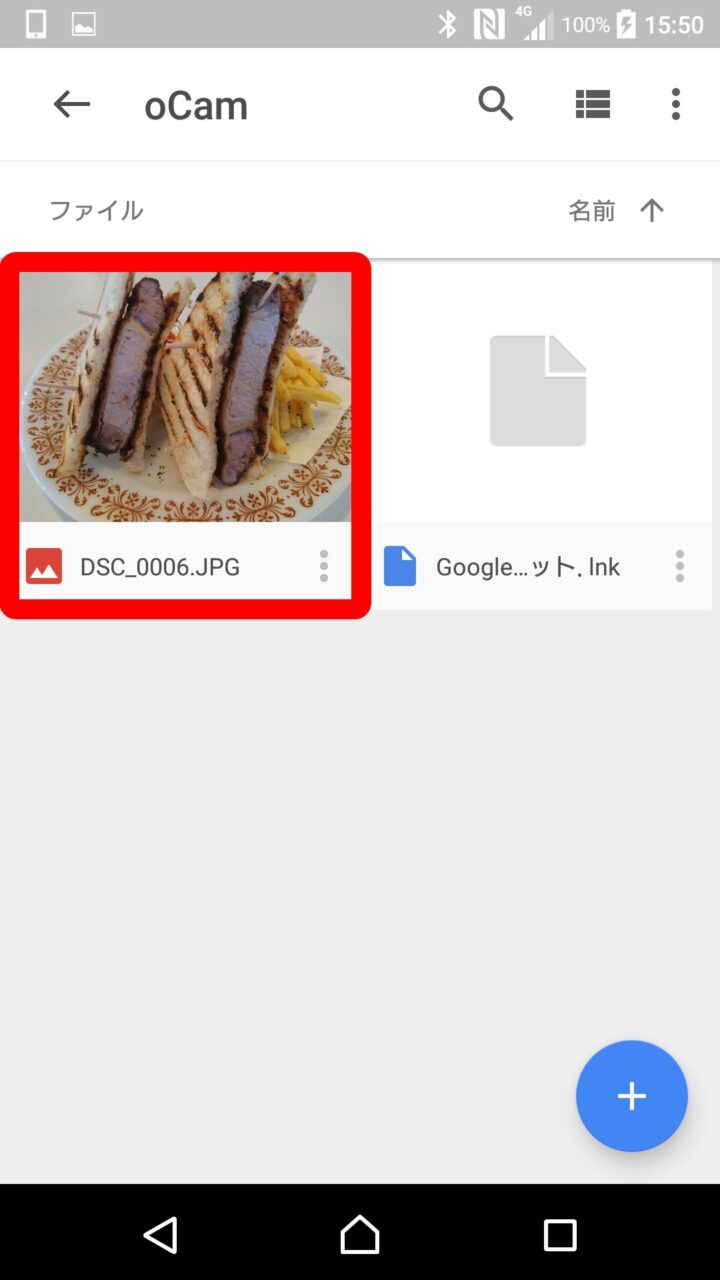This screenshot has width=720, height=1280.
Task: Open the app bar overflow menu
Action: click(676, 104)
